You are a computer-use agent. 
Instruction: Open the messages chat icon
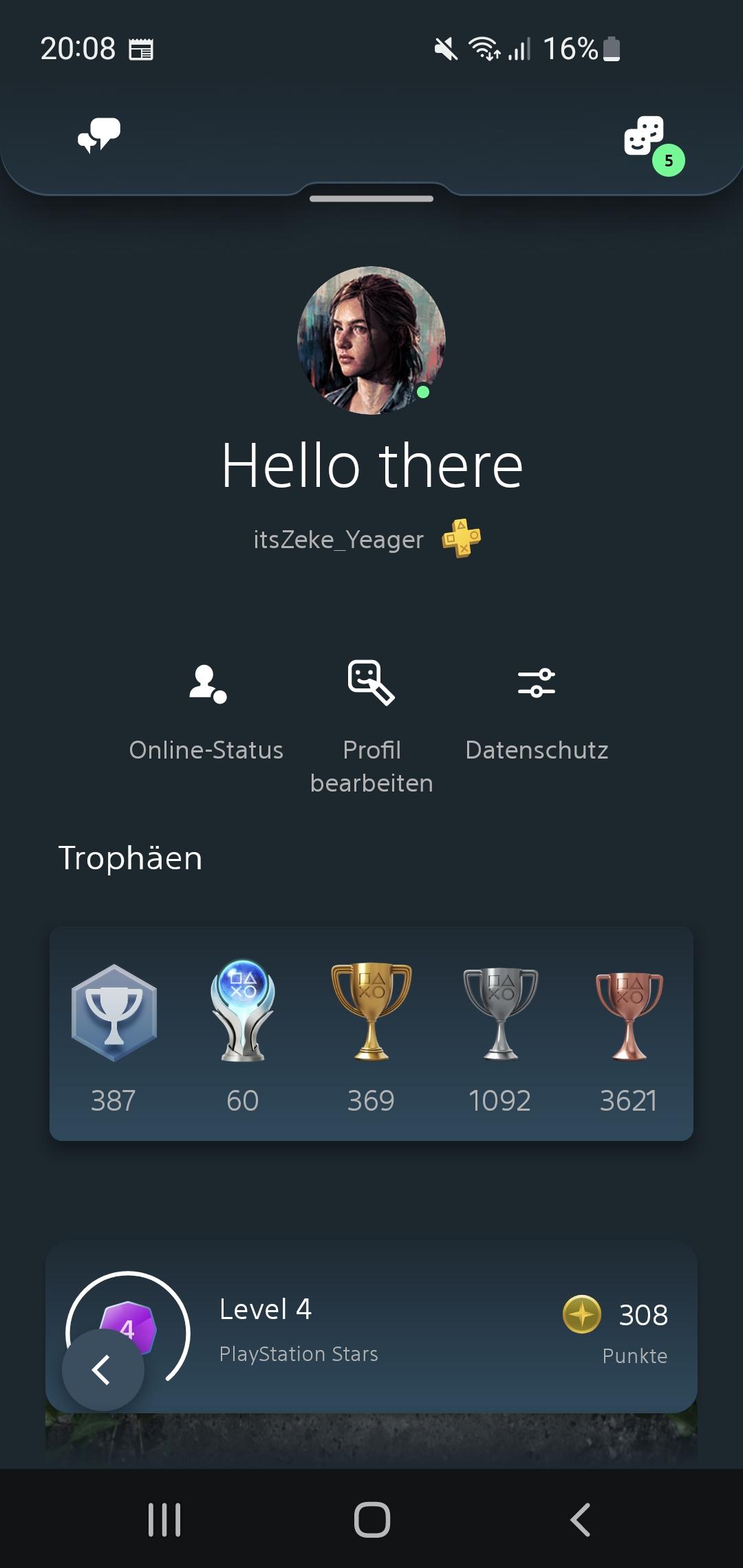tap(99, 135)
